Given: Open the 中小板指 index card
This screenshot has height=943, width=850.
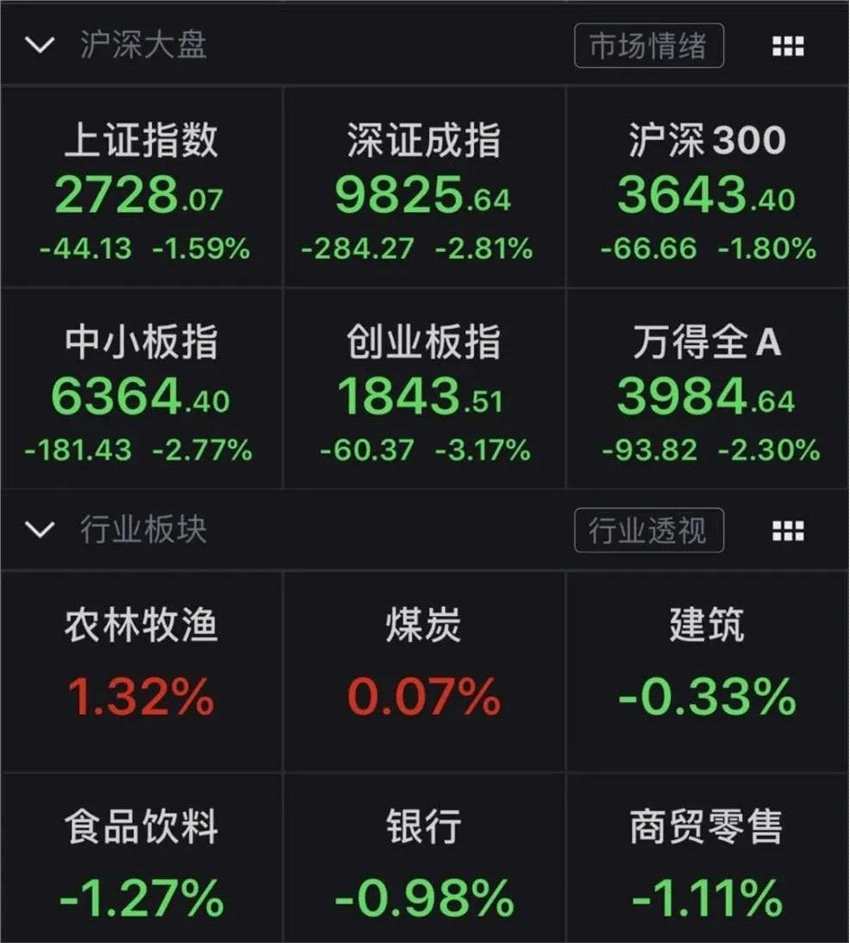Looking at the screenshot, I should click(x=141, y=390).
